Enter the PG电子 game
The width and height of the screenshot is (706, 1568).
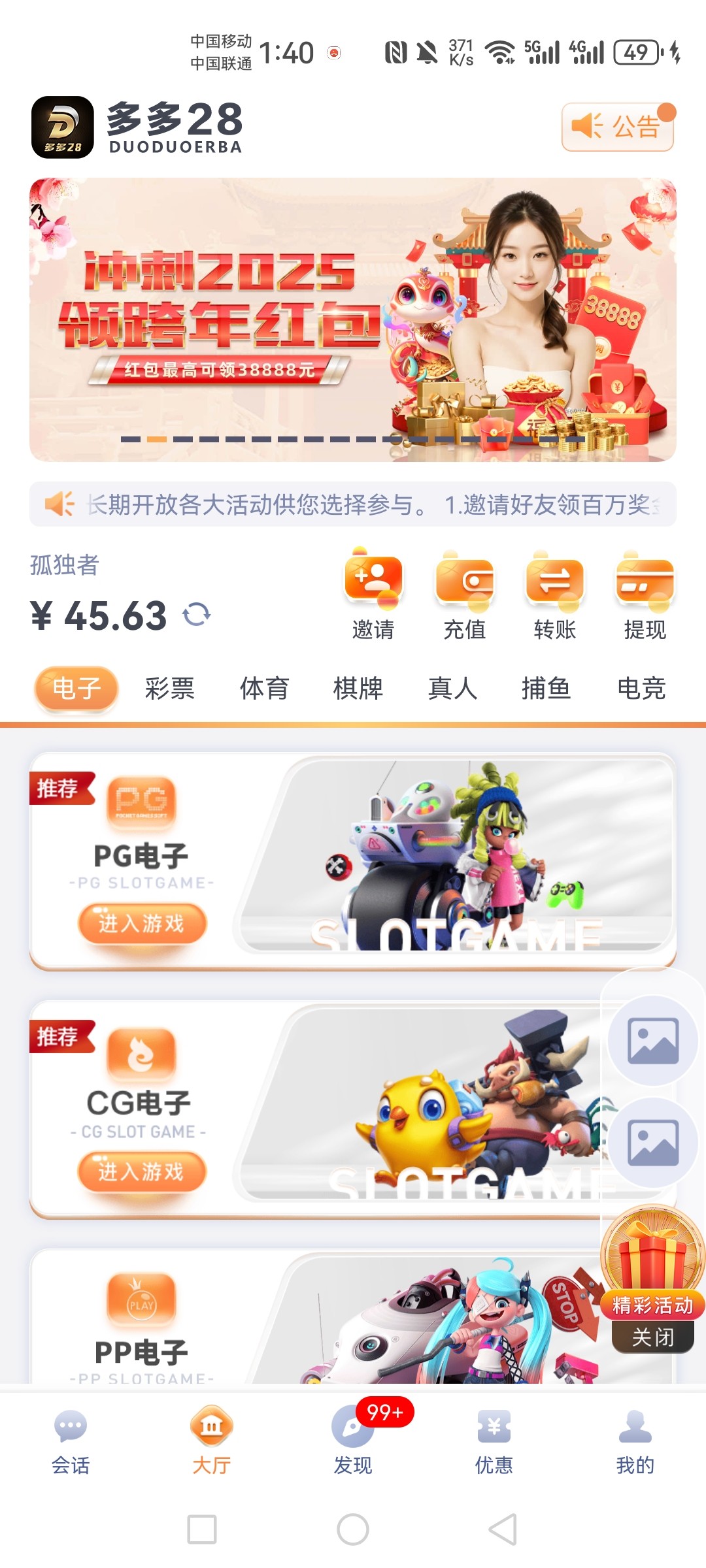[142, 923]
